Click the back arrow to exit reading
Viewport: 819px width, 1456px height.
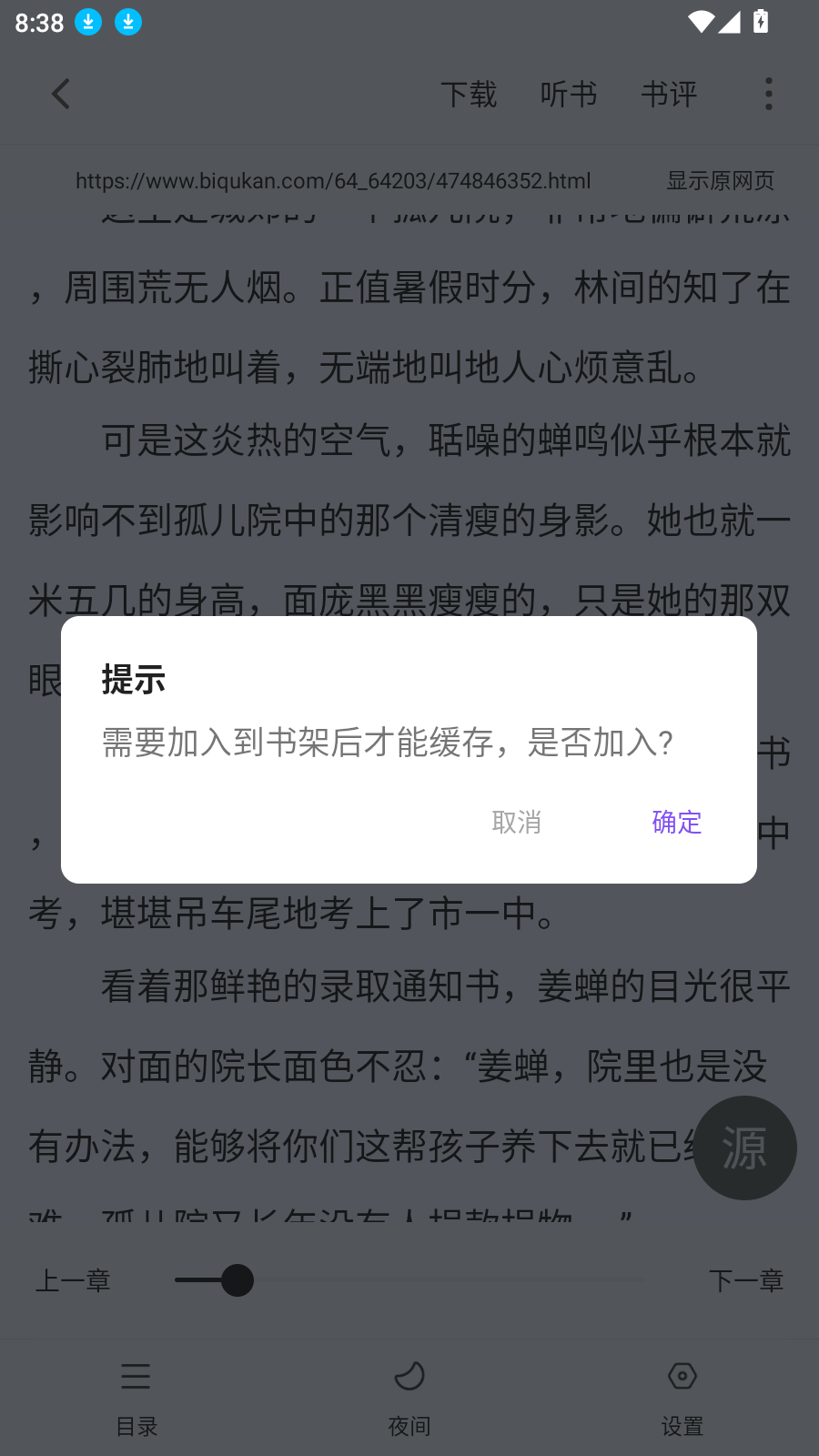tap(60, 94)
